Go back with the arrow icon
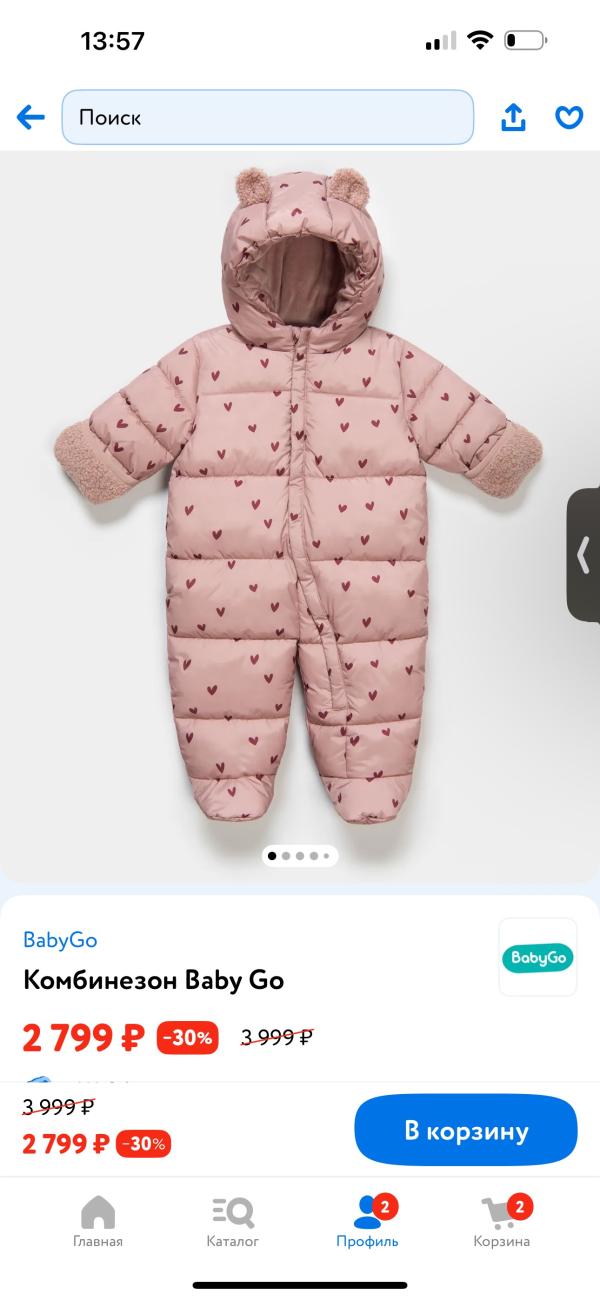Viewport: 600px width, 1300px height. [x=31, y=118]
